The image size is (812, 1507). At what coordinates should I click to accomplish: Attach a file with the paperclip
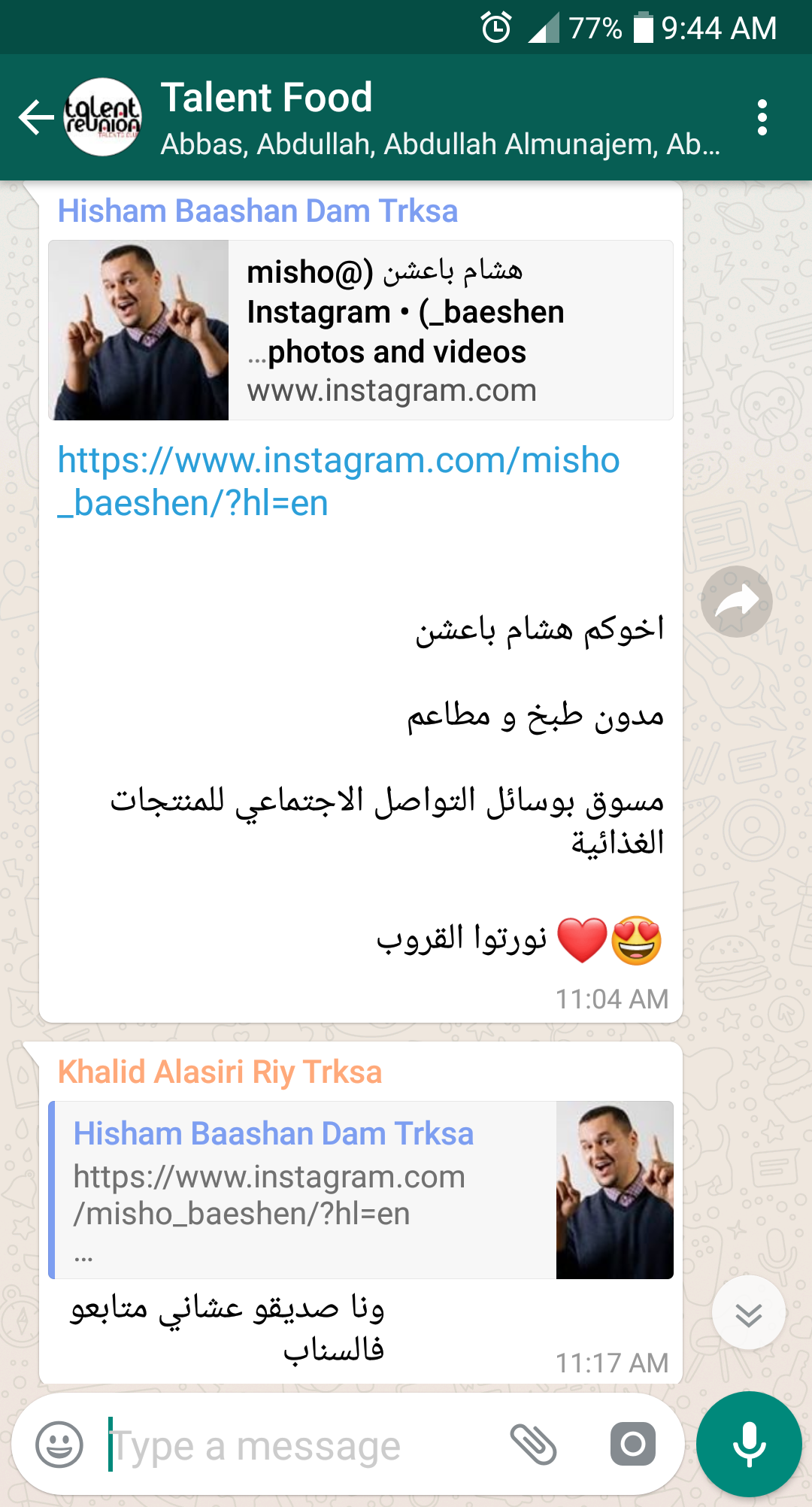coord(533,1445)
